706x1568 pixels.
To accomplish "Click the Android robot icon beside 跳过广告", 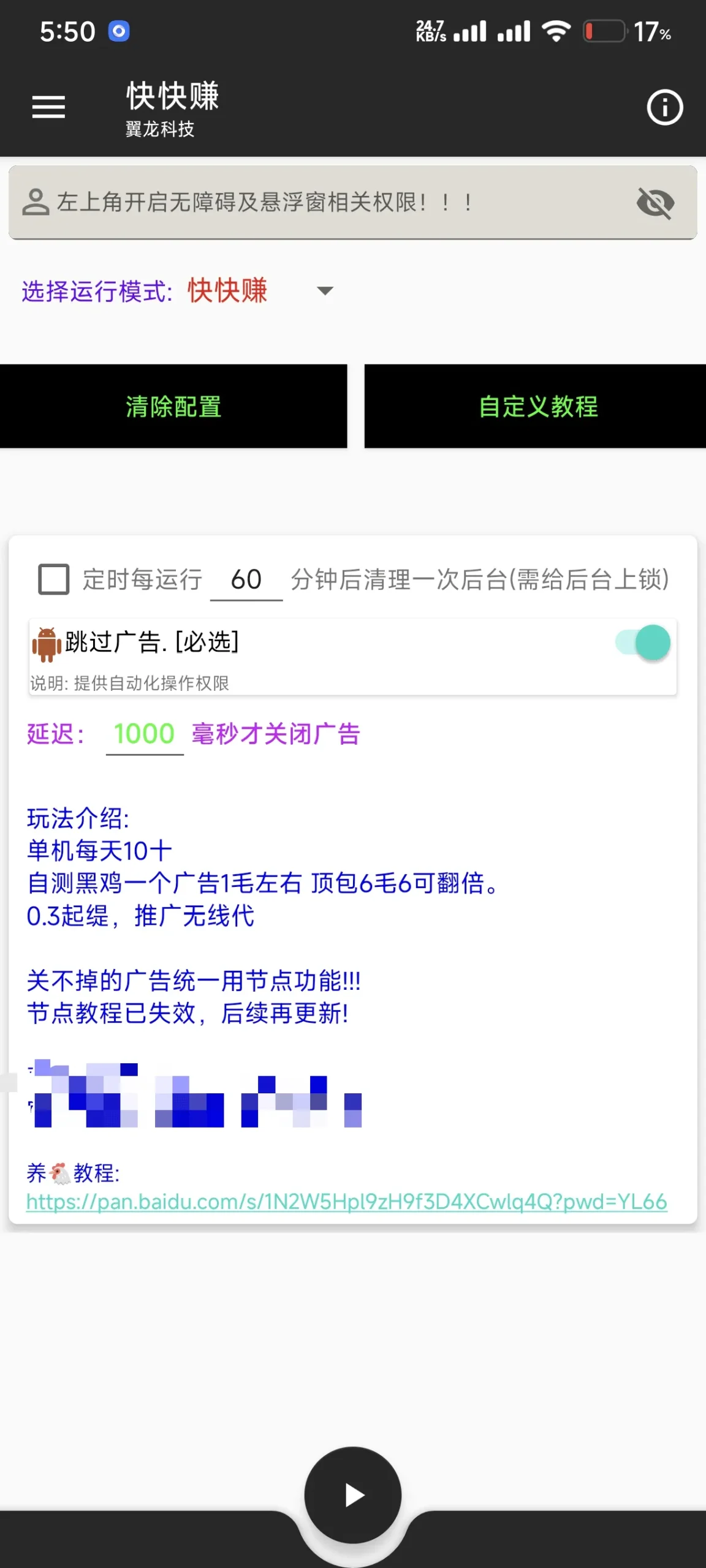I will pyautogui.click(x=45, y=643).
